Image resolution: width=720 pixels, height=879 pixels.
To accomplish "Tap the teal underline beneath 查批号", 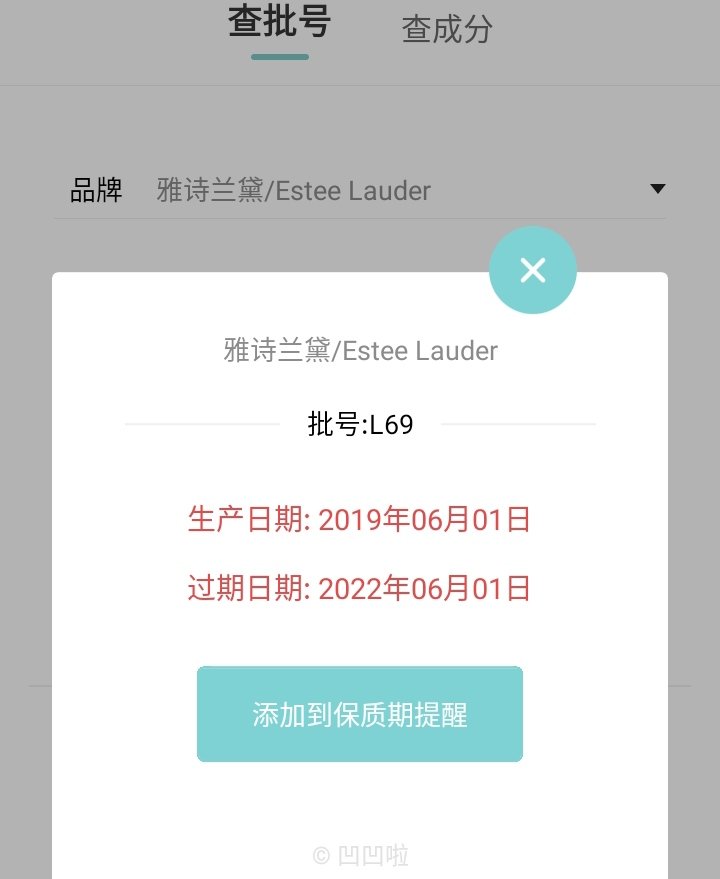I will tap(278, 57).
